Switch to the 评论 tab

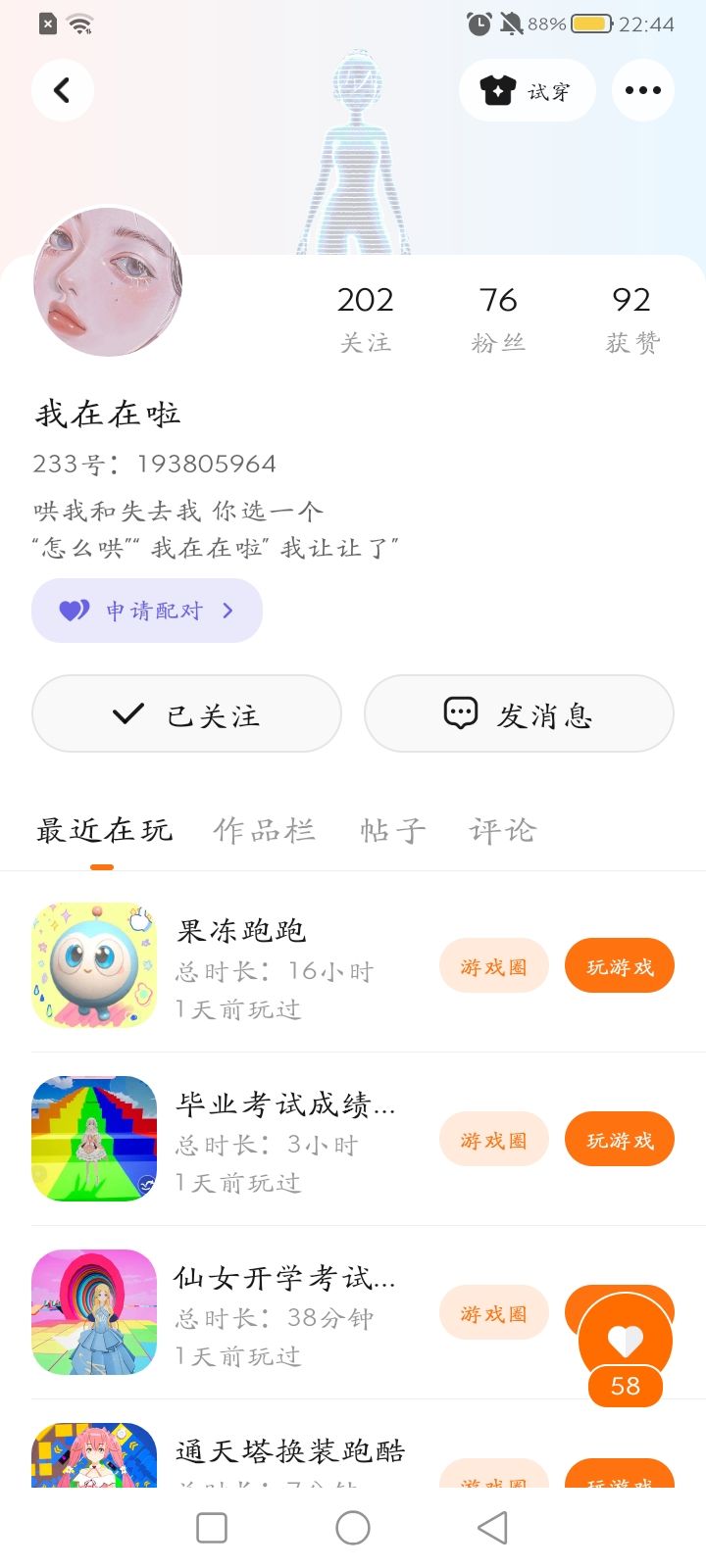[502, 831]
